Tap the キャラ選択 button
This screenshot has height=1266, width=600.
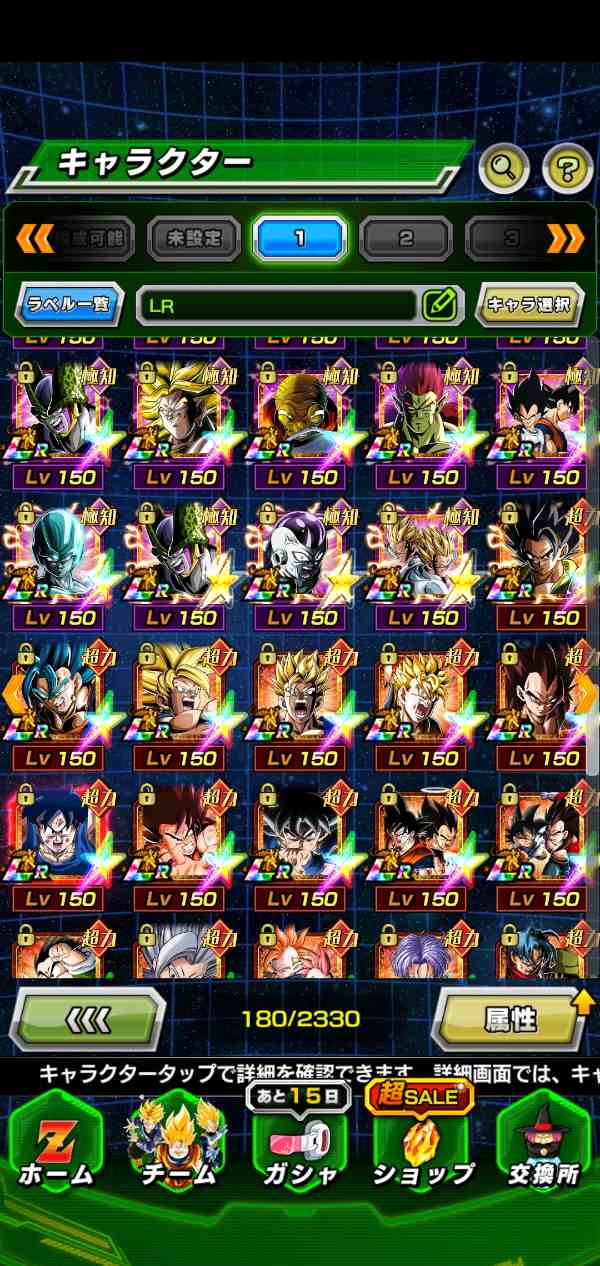coord(529,305)
